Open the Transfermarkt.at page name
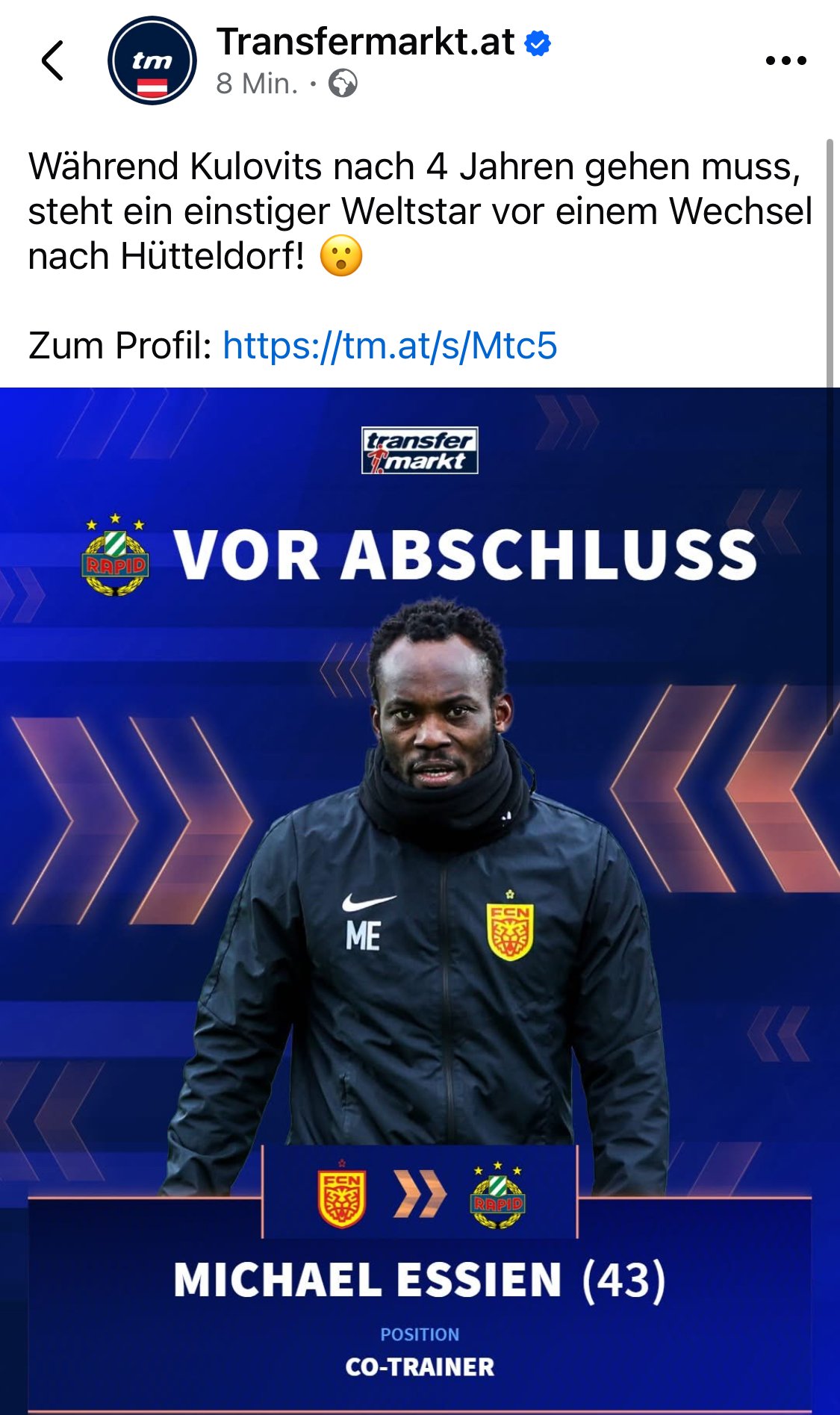 click(x=365, y=42)
